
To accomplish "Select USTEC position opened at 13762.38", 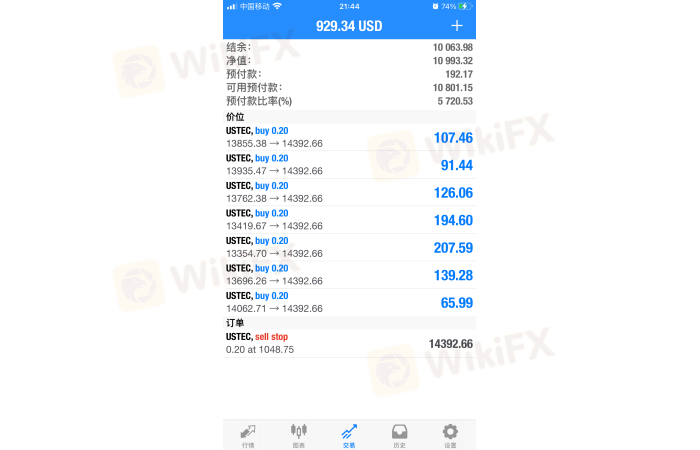I will pyautogui.click(x=349, y=192).
